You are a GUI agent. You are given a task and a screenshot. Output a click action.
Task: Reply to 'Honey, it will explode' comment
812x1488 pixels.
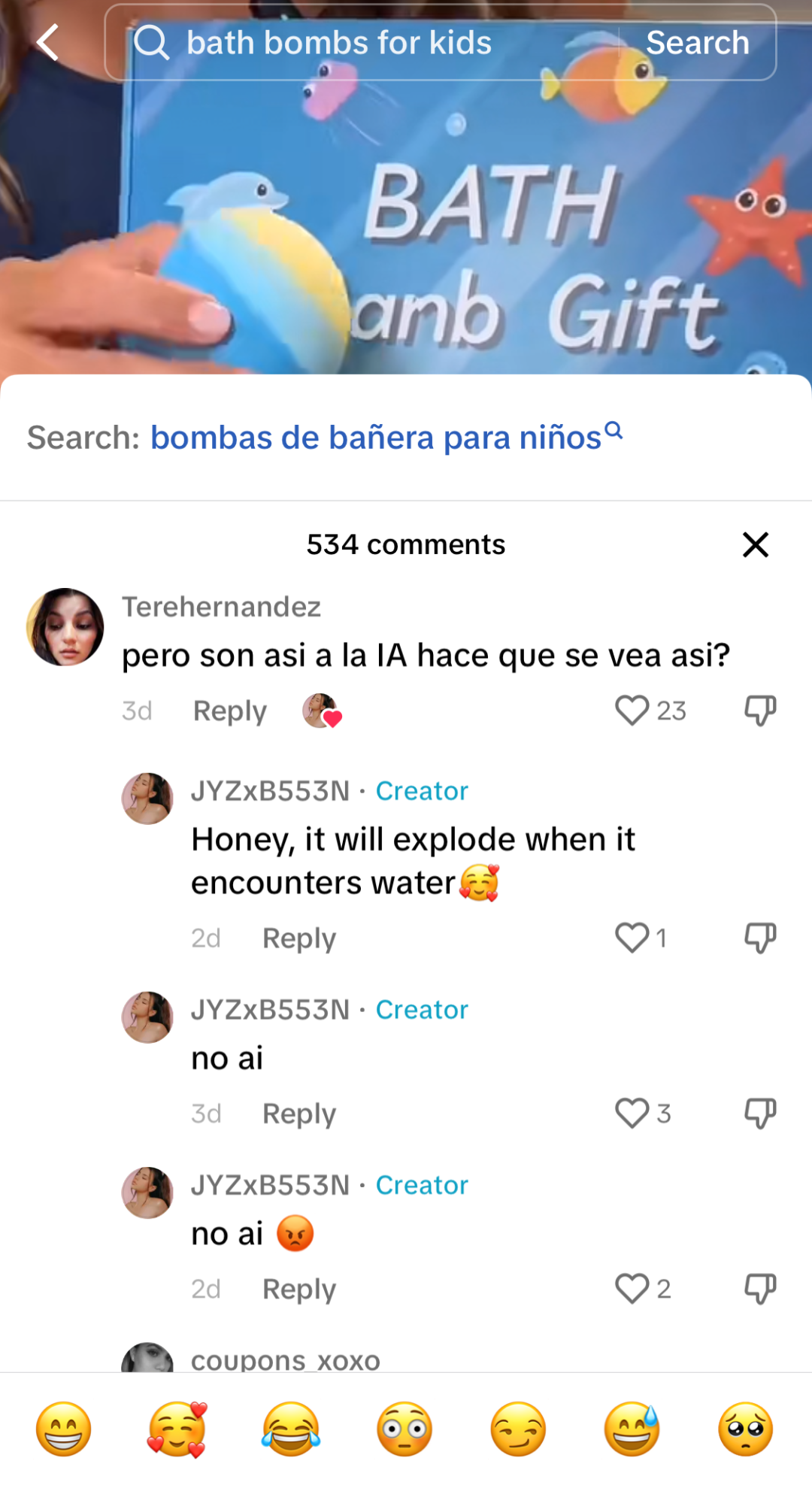[298, 938]
